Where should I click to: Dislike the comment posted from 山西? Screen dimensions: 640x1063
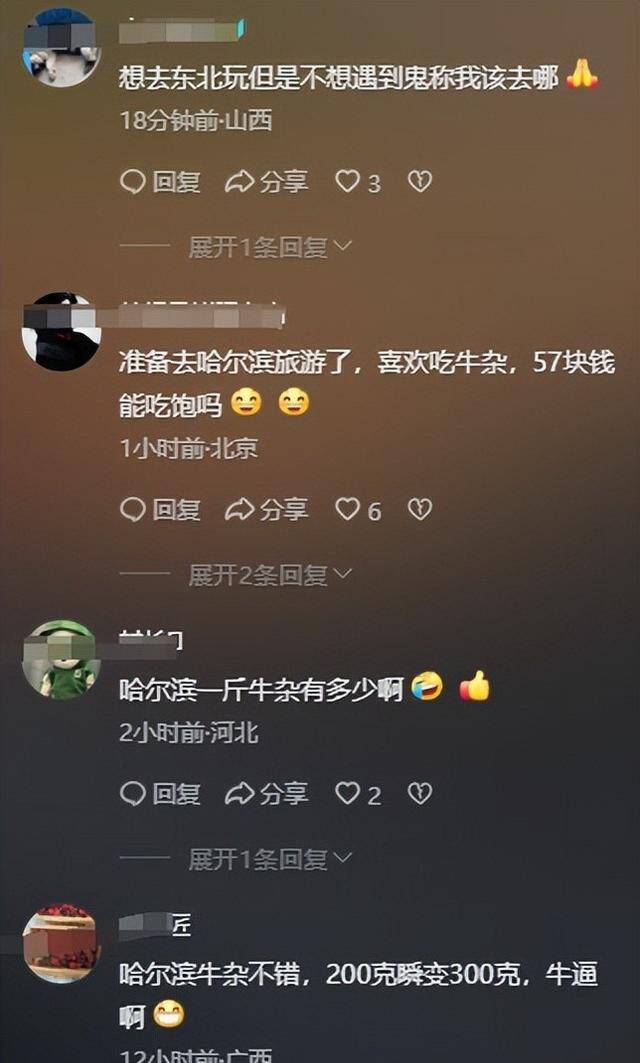(420, 182)
